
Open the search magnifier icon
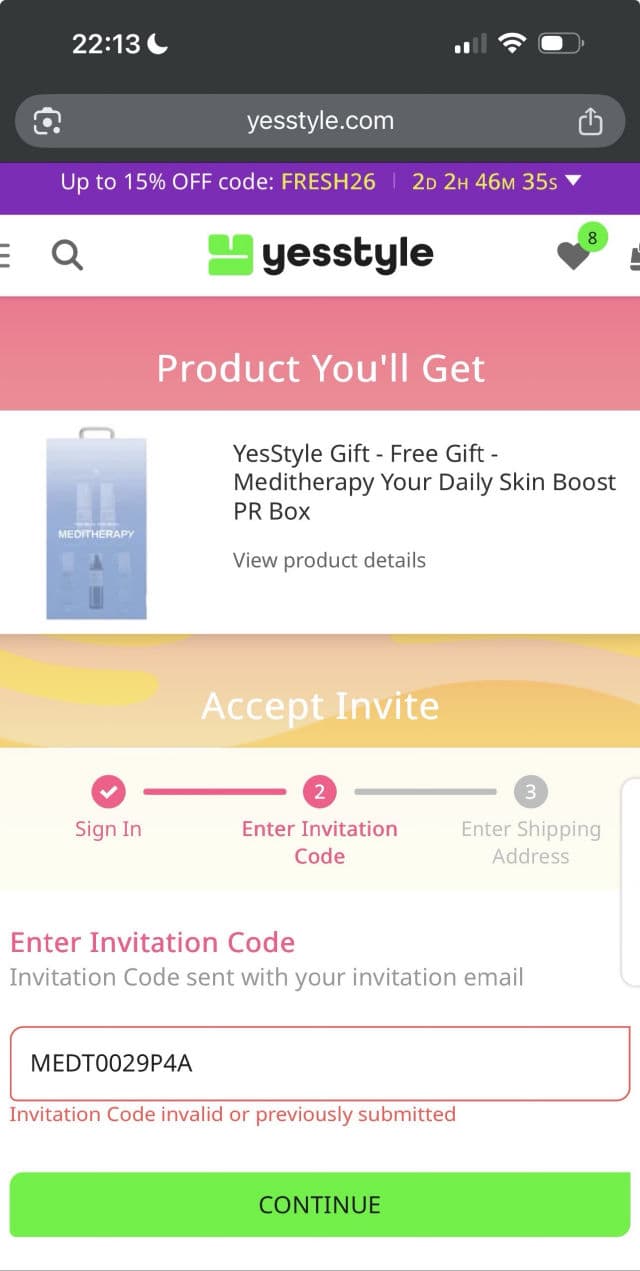point(67,255)
